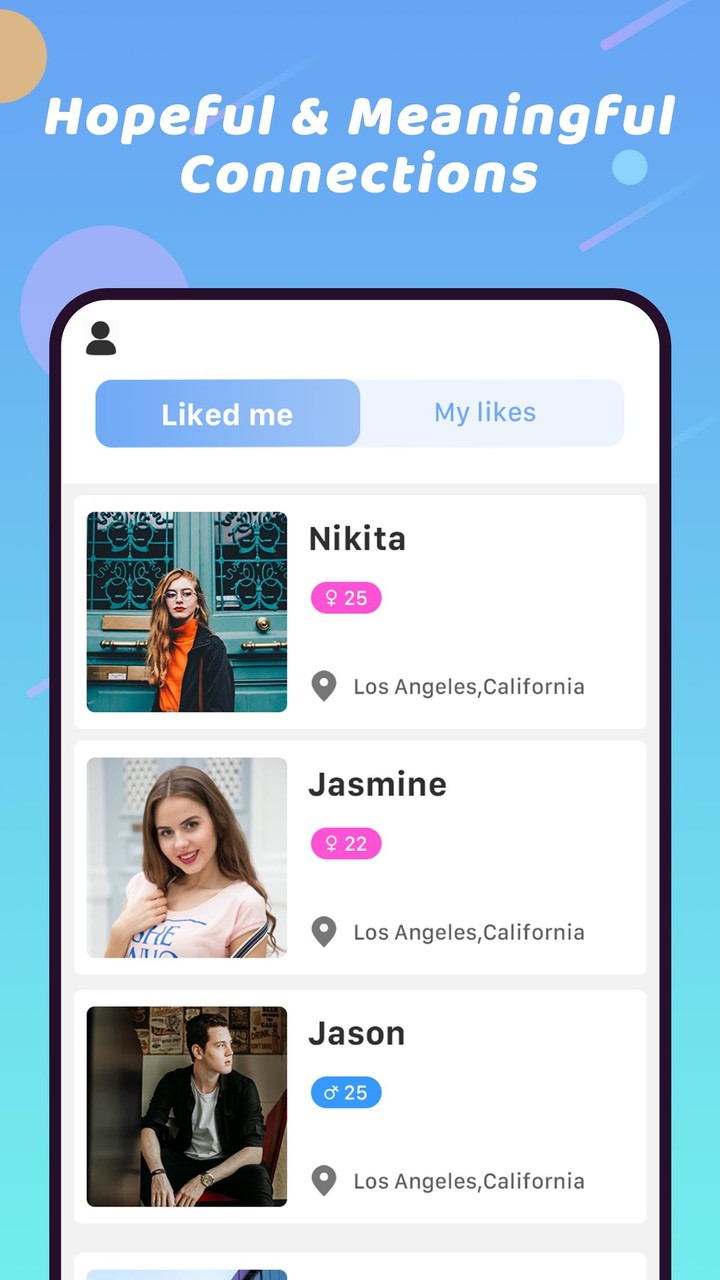Click Jason's profile photo
Screen dimensions: 720x1280
(x=186, y=1106)
